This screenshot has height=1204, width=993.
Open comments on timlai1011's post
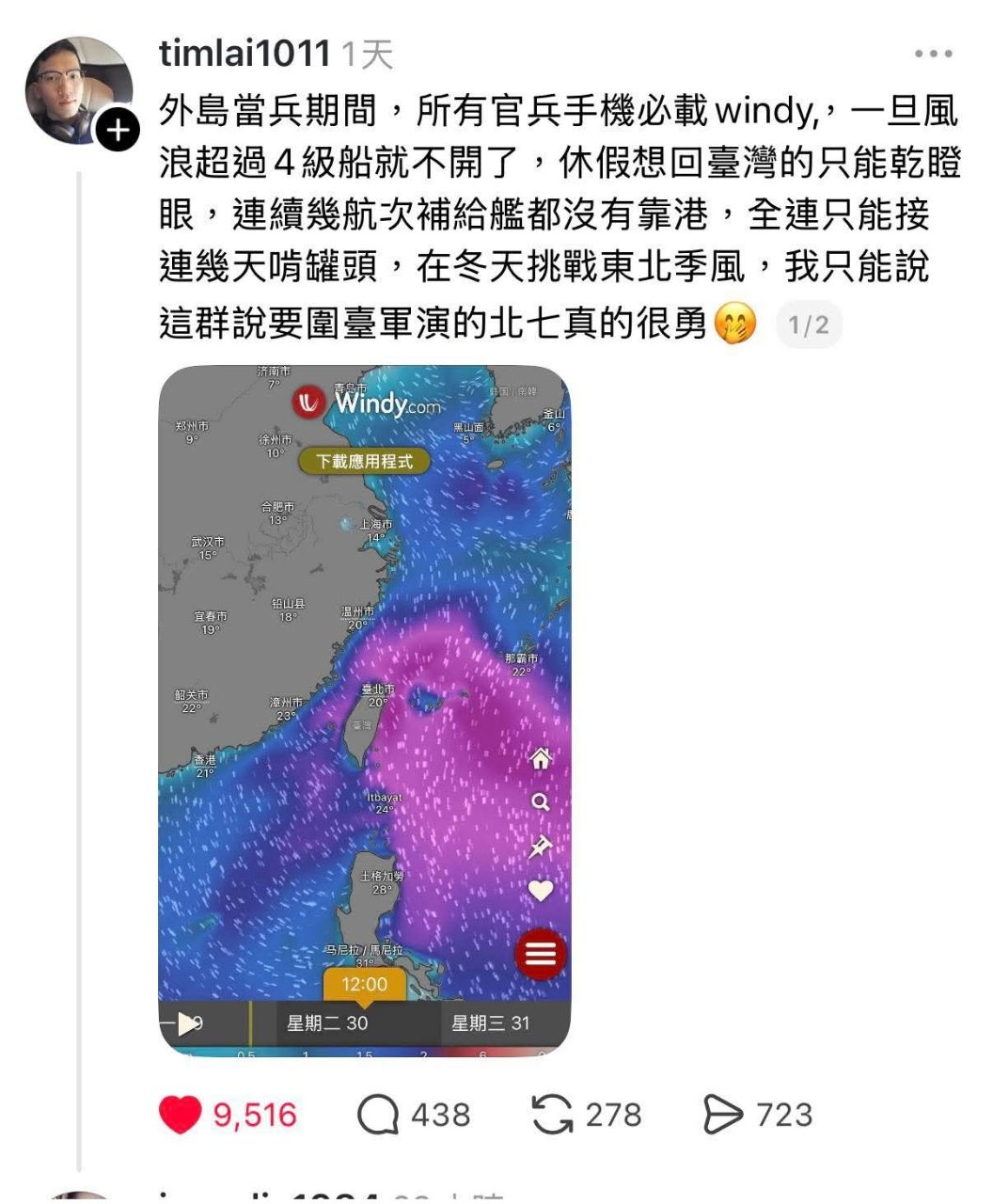pyautogui.click(x=378, y=1116)
